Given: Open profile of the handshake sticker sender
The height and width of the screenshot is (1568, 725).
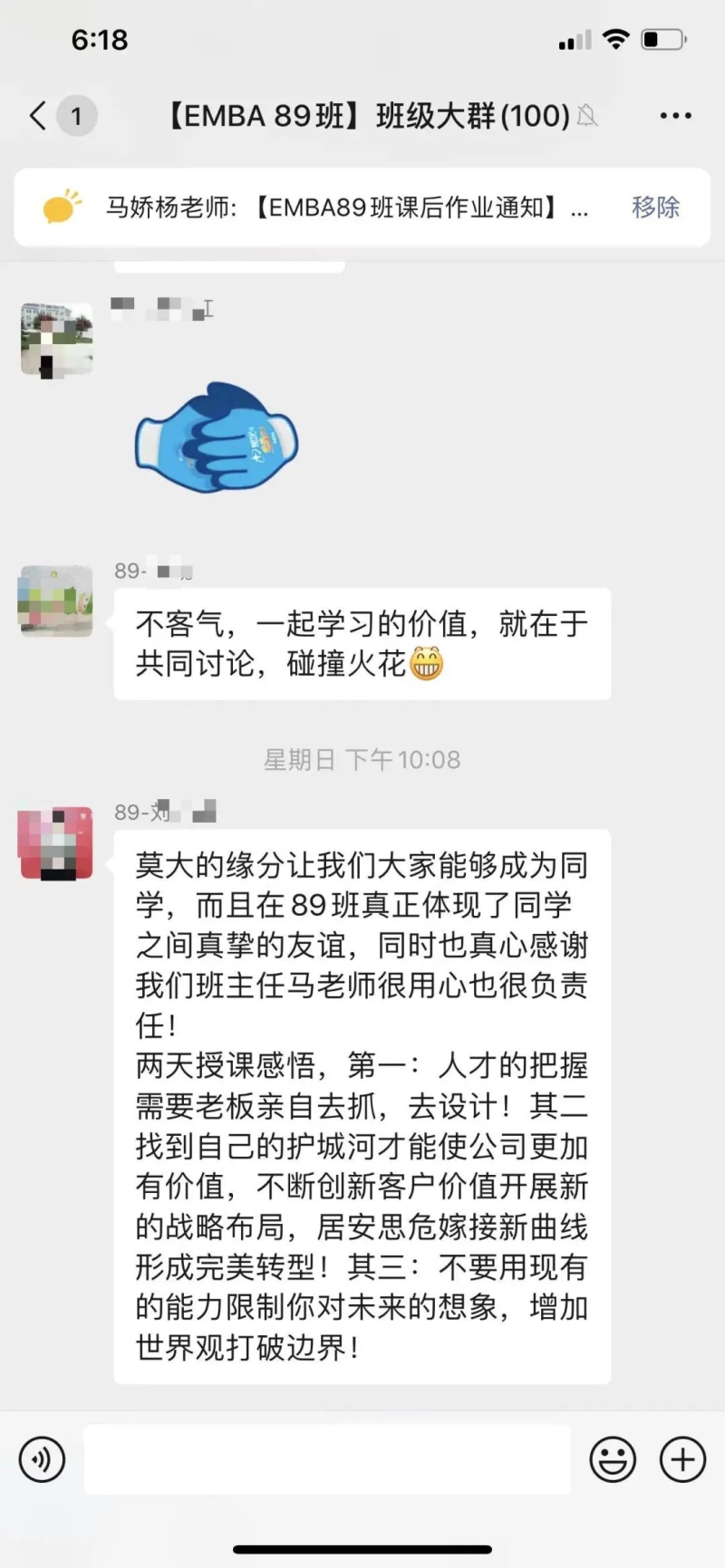Looking at the screenshot, I should 56,340.
